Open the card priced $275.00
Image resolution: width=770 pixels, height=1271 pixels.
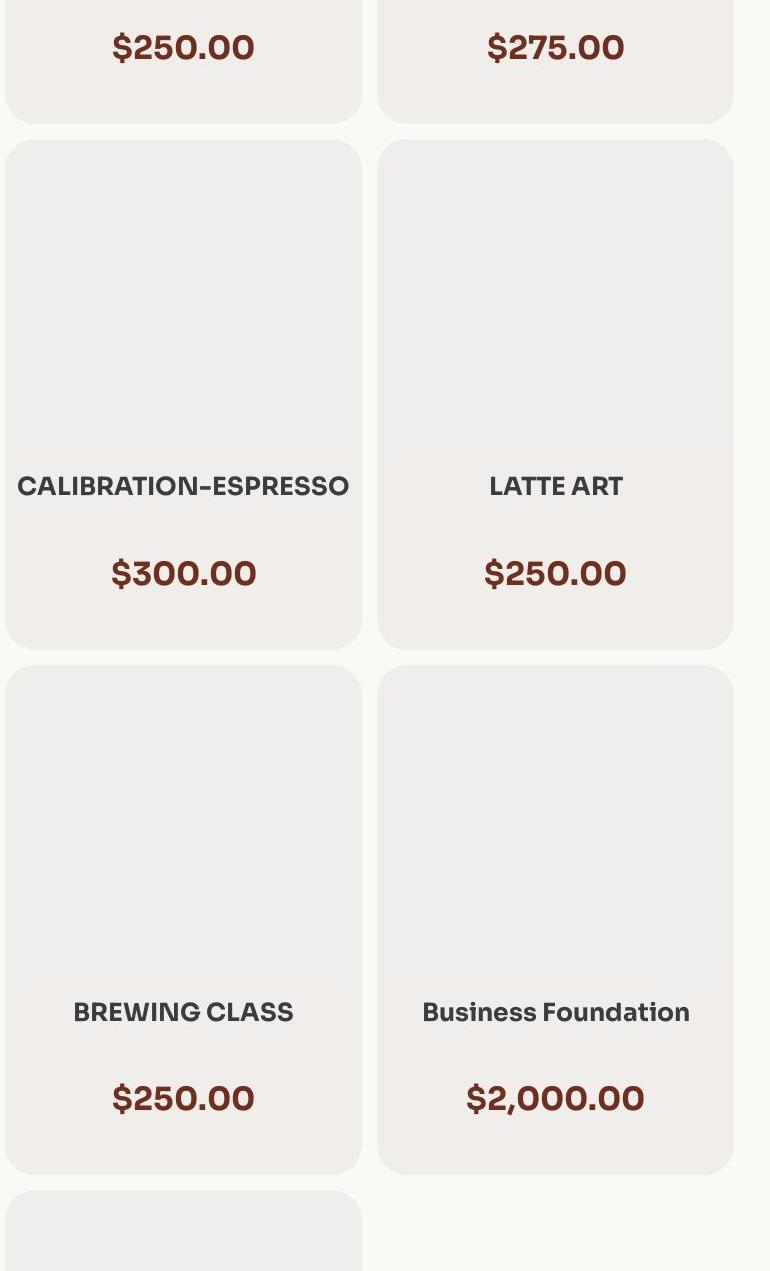pyautogui.click(x=555, y=48)
